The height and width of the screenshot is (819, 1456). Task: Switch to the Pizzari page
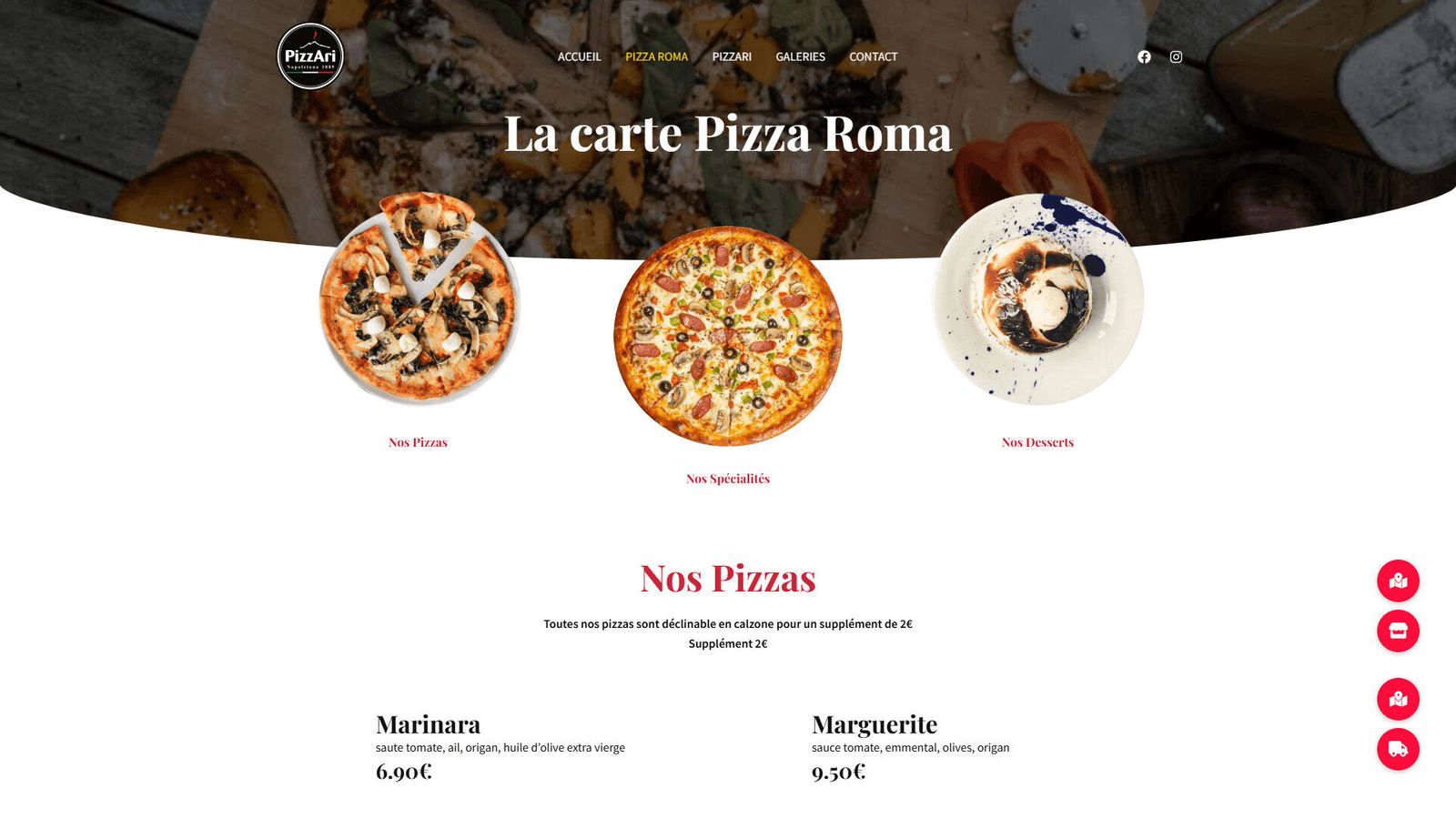pyautogui.click(x=732, y=56)
